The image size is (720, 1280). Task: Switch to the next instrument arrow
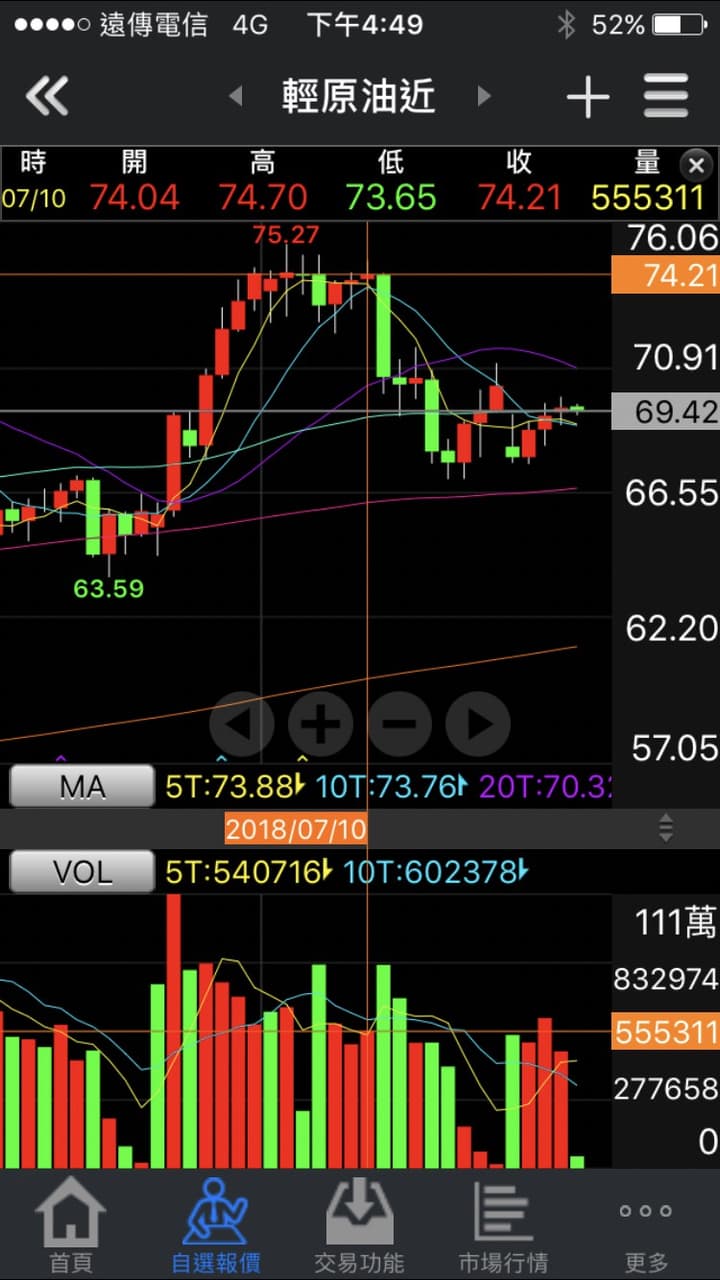pyautogui.click(x=484, y=96)
